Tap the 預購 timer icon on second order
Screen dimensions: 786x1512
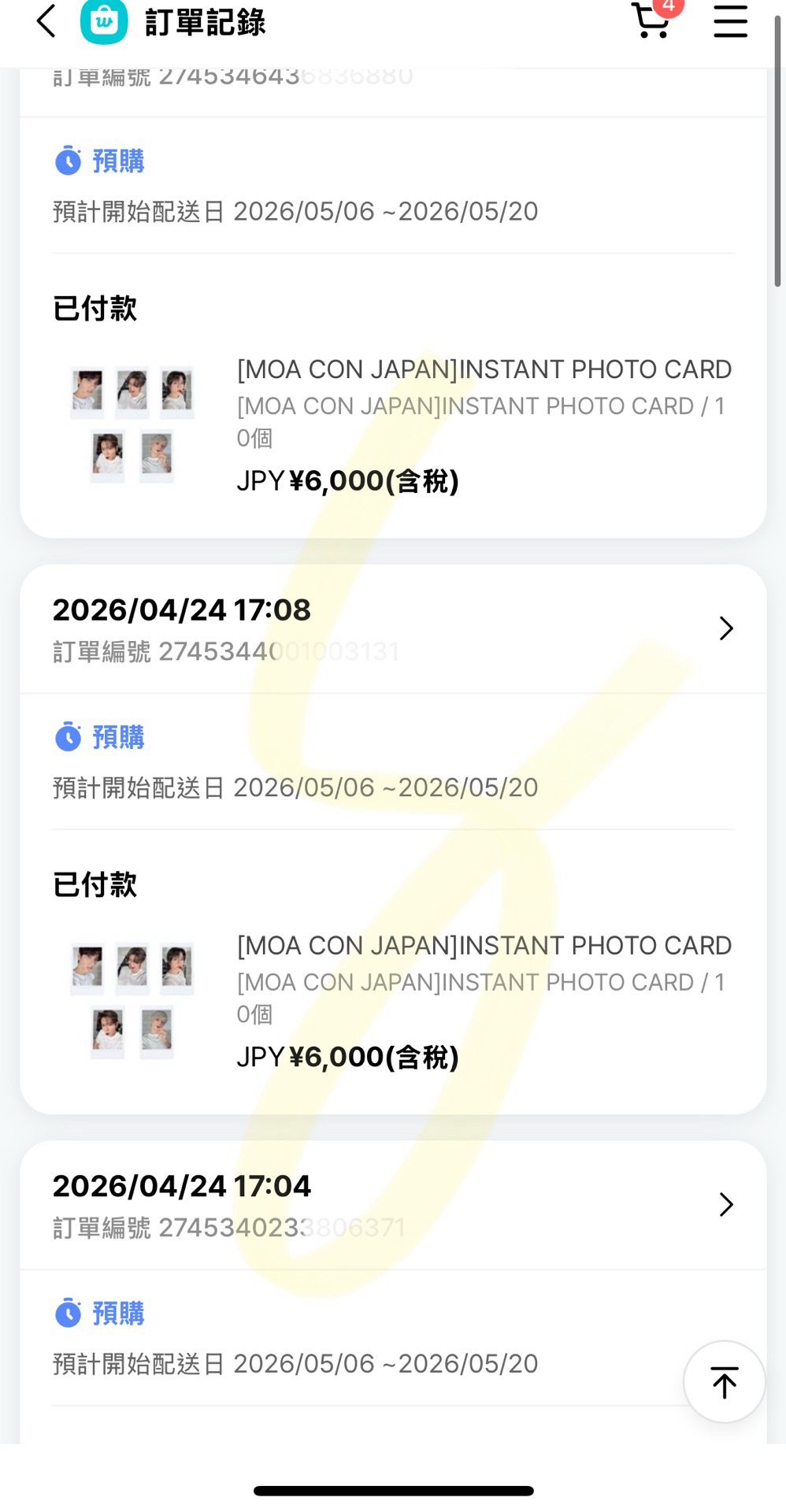pyautogui.click(x=68, y=737)
